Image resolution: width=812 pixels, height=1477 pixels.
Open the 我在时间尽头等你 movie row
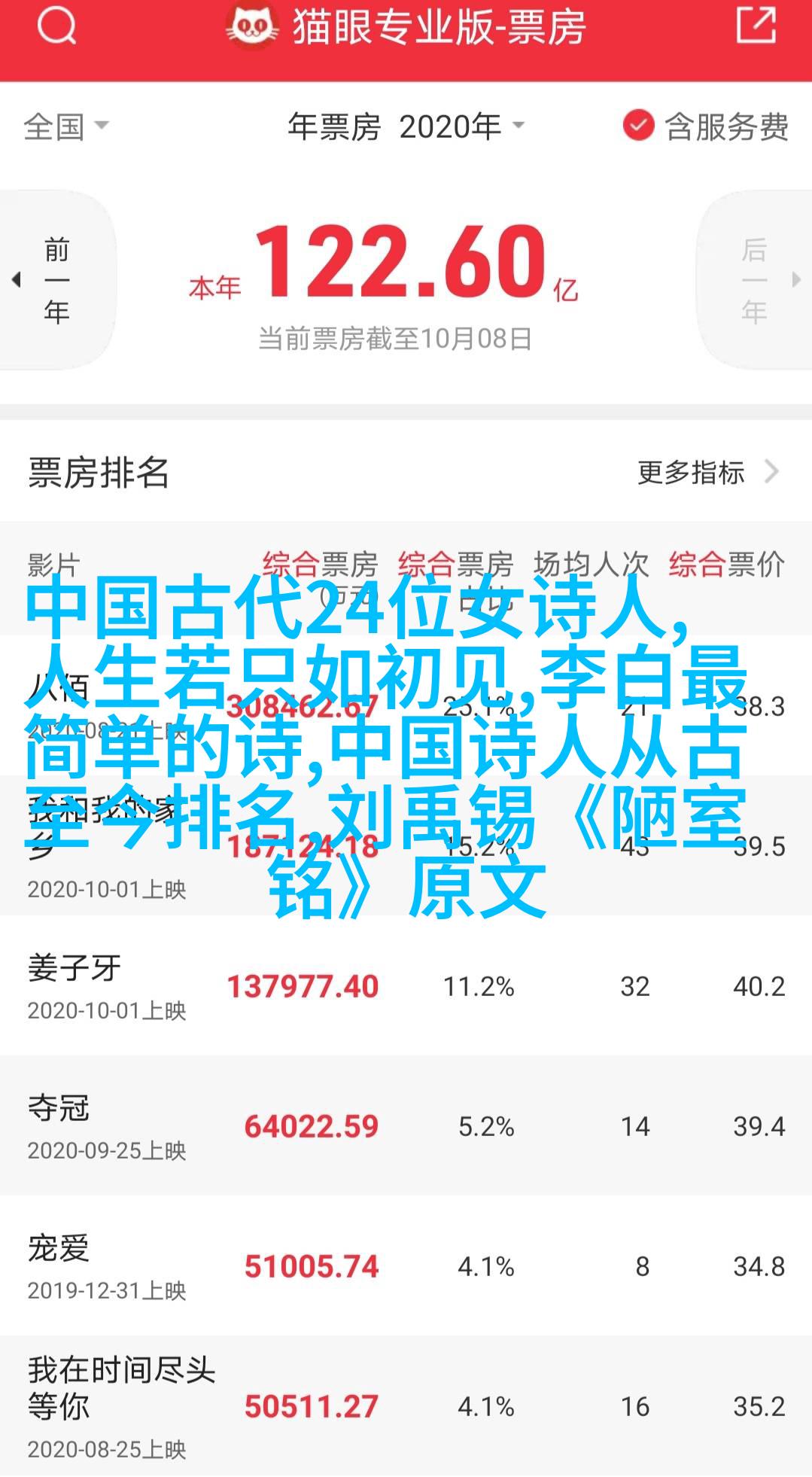tap(406, 1405)
